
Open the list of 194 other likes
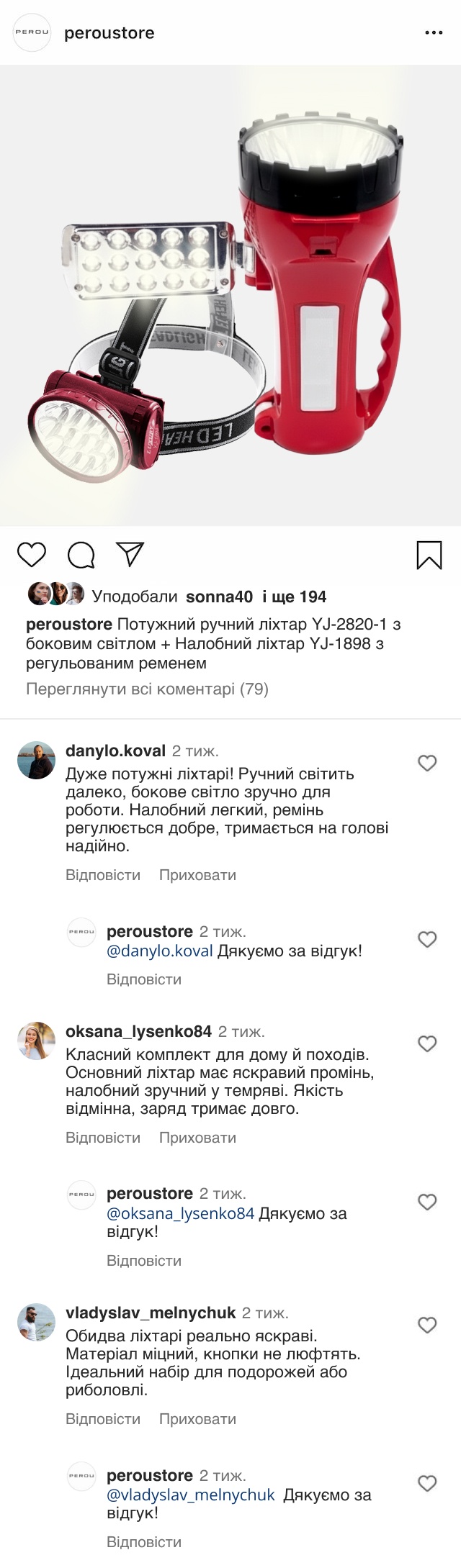[294, 597]
